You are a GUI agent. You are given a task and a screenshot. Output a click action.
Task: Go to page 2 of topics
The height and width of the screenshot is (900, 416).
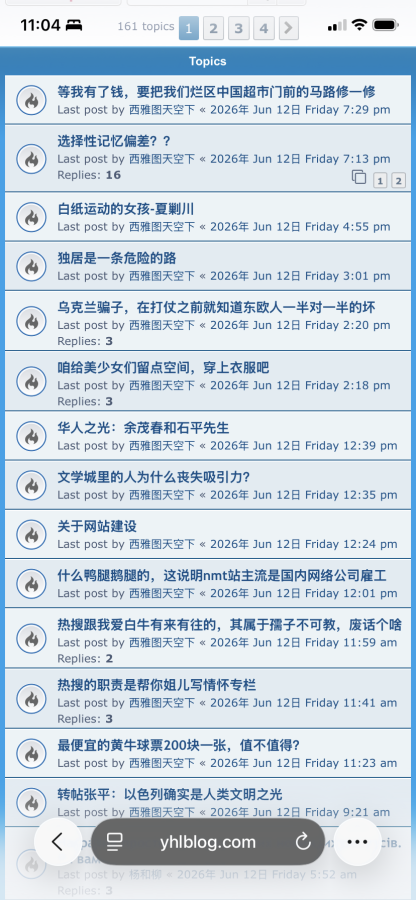click(x=213, y=28)
